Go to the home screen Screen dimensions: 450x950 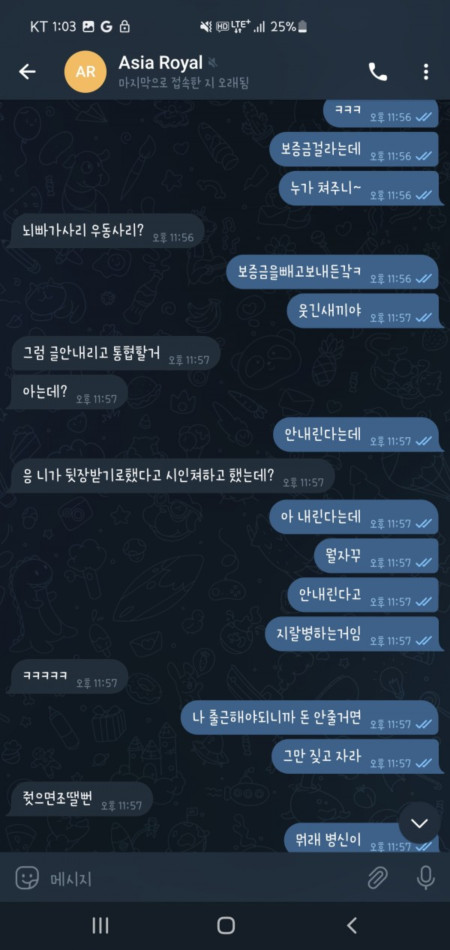pyautogui.click(x=226, y=925)
